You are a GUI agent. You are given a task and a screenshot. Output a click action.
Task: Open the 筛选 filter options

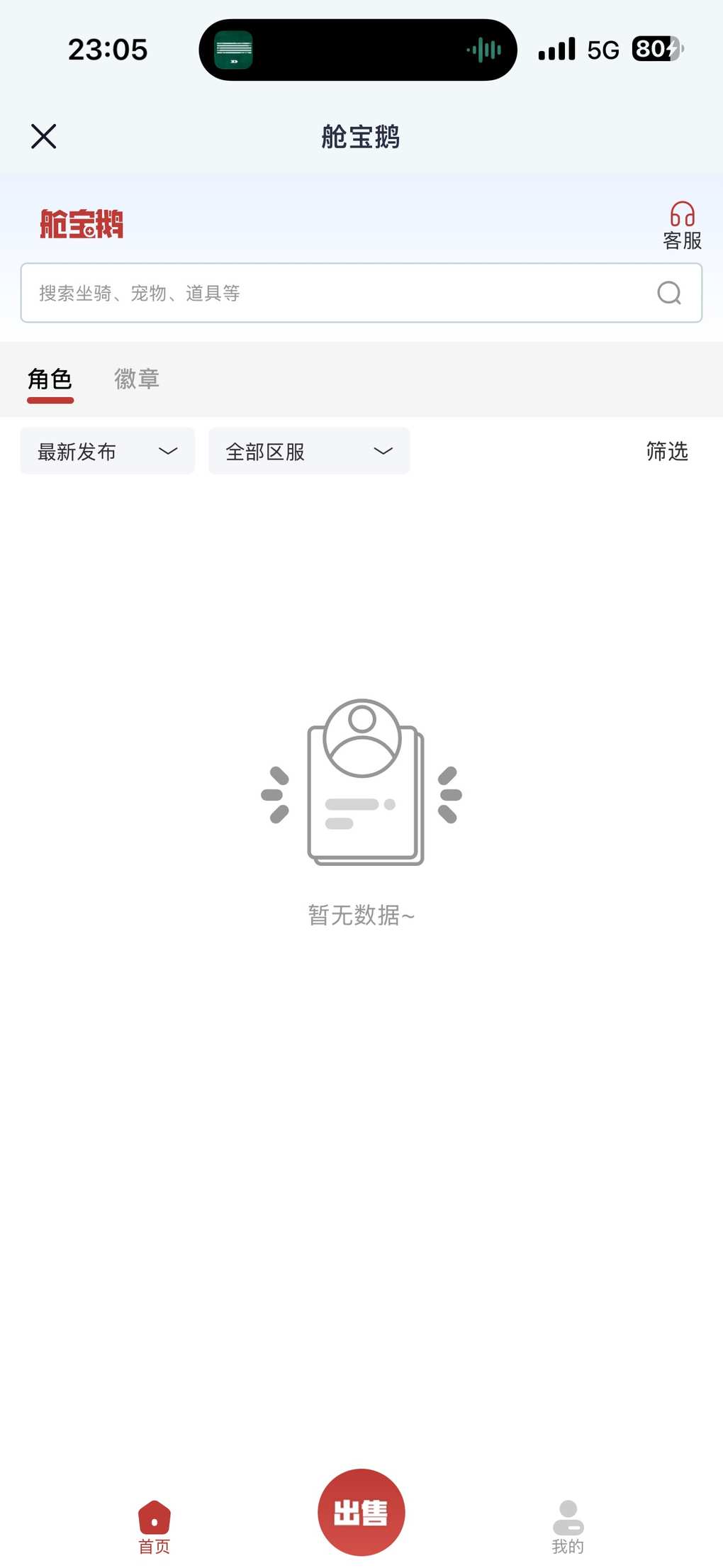pos(667,451)
